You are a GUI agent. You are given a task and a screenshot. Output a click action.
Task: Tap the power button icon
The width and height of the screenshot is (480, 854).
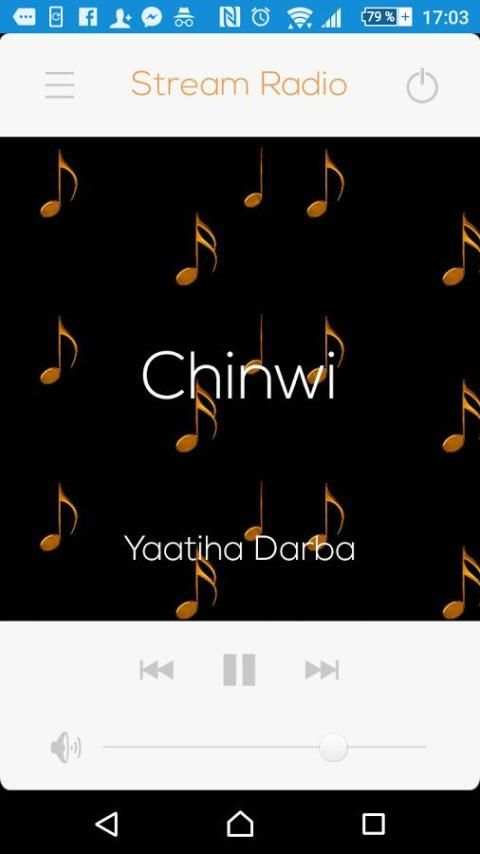tap(422, 86)
